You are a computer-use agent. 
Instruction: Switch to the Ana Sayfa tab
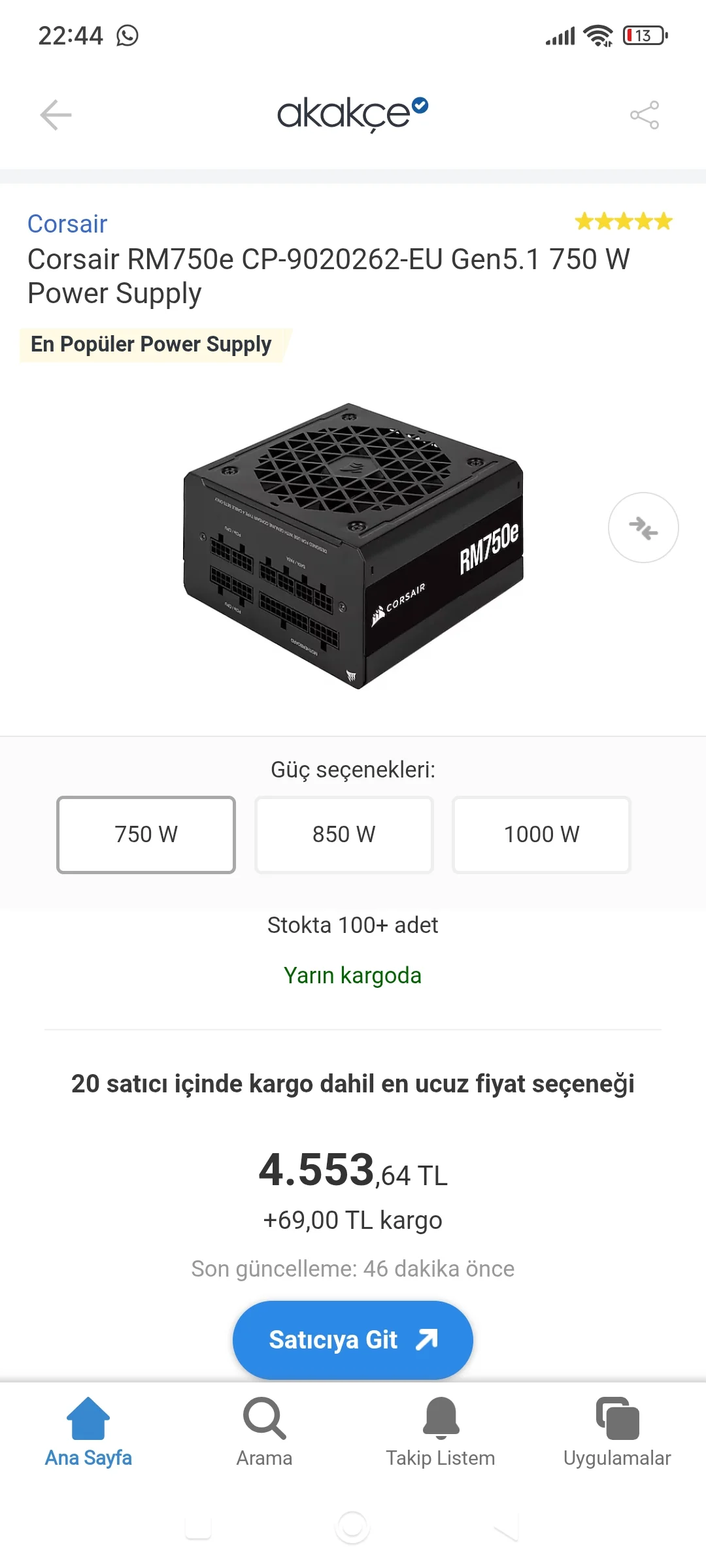88,1432
